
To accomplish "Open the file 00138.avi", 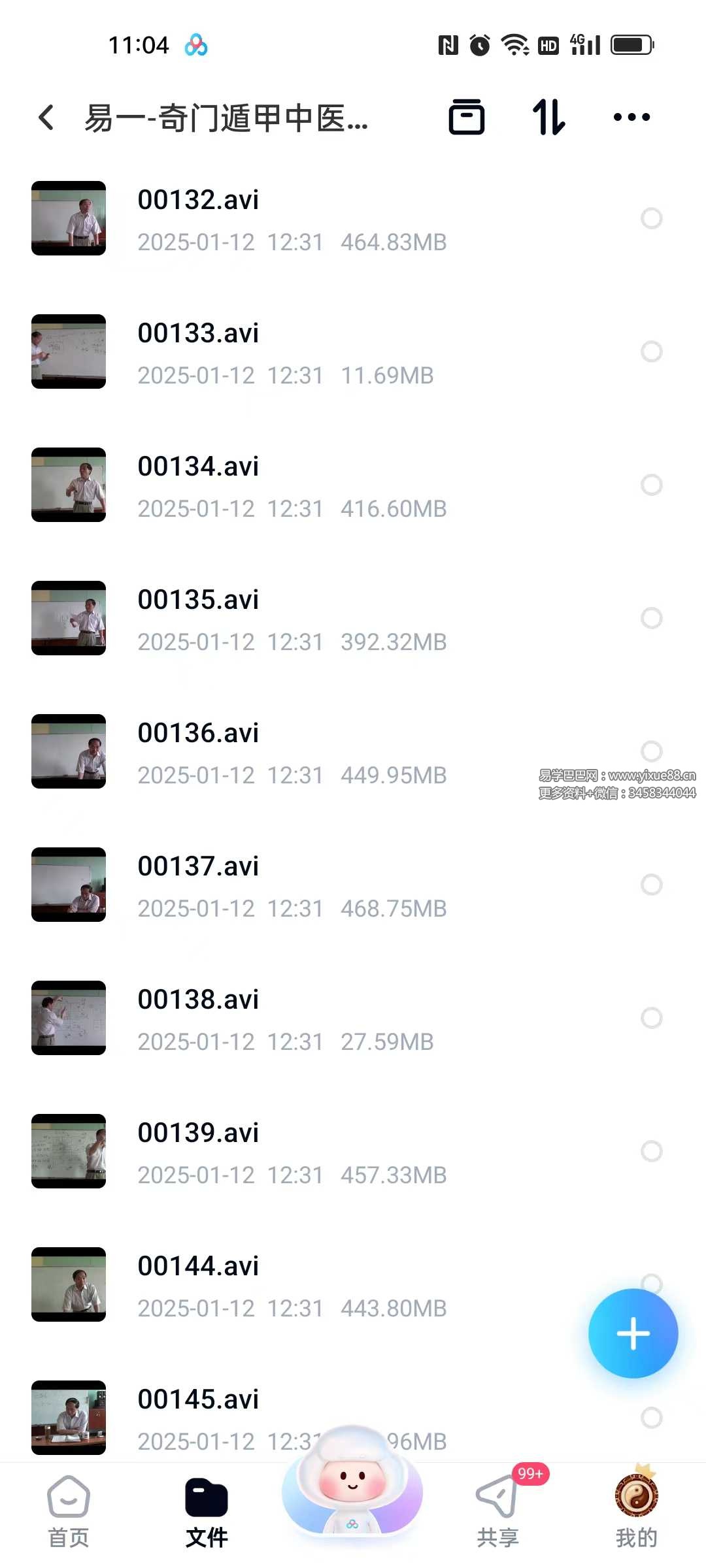I will [x=198, y=1000].
